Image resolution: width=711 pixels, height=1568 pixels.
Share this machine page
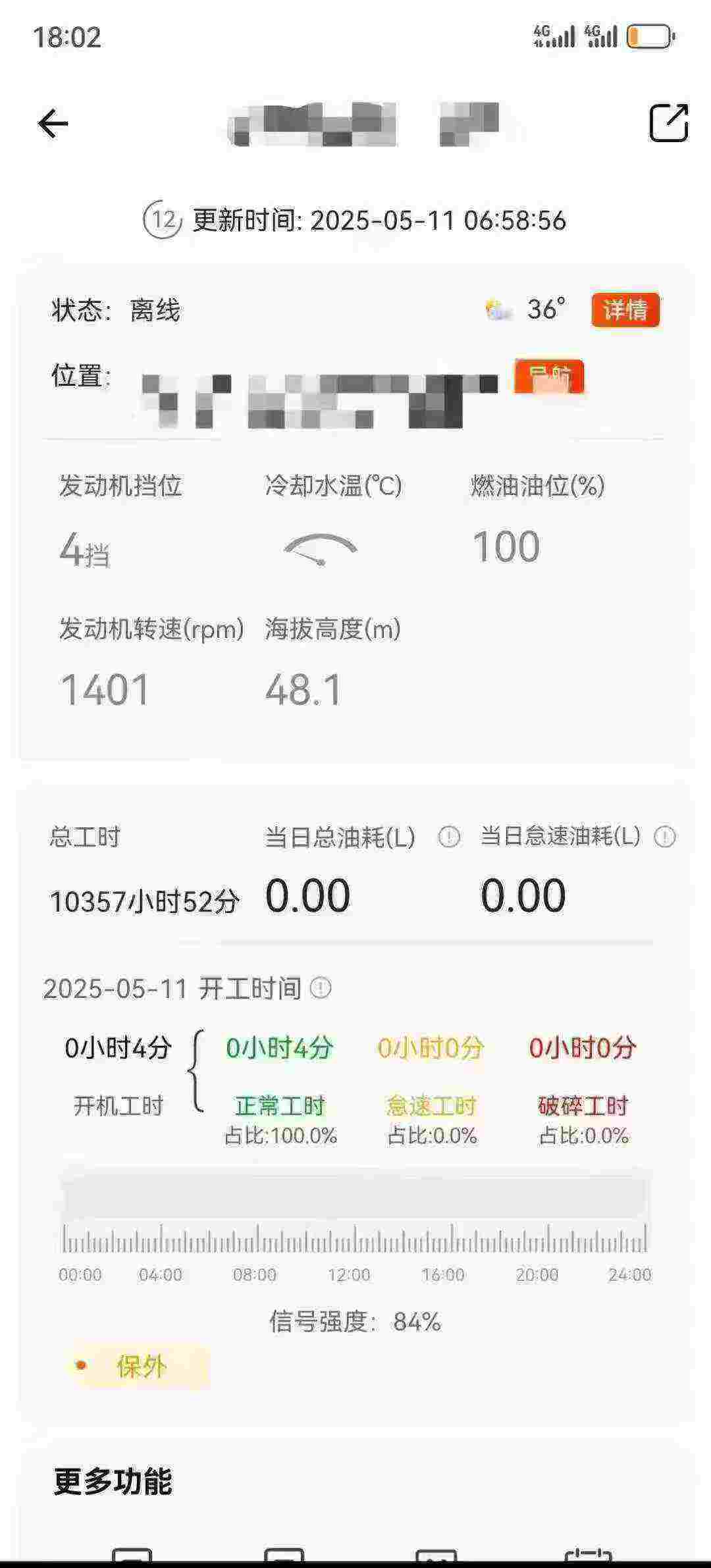pyautogui.click(x=668, y=122)
